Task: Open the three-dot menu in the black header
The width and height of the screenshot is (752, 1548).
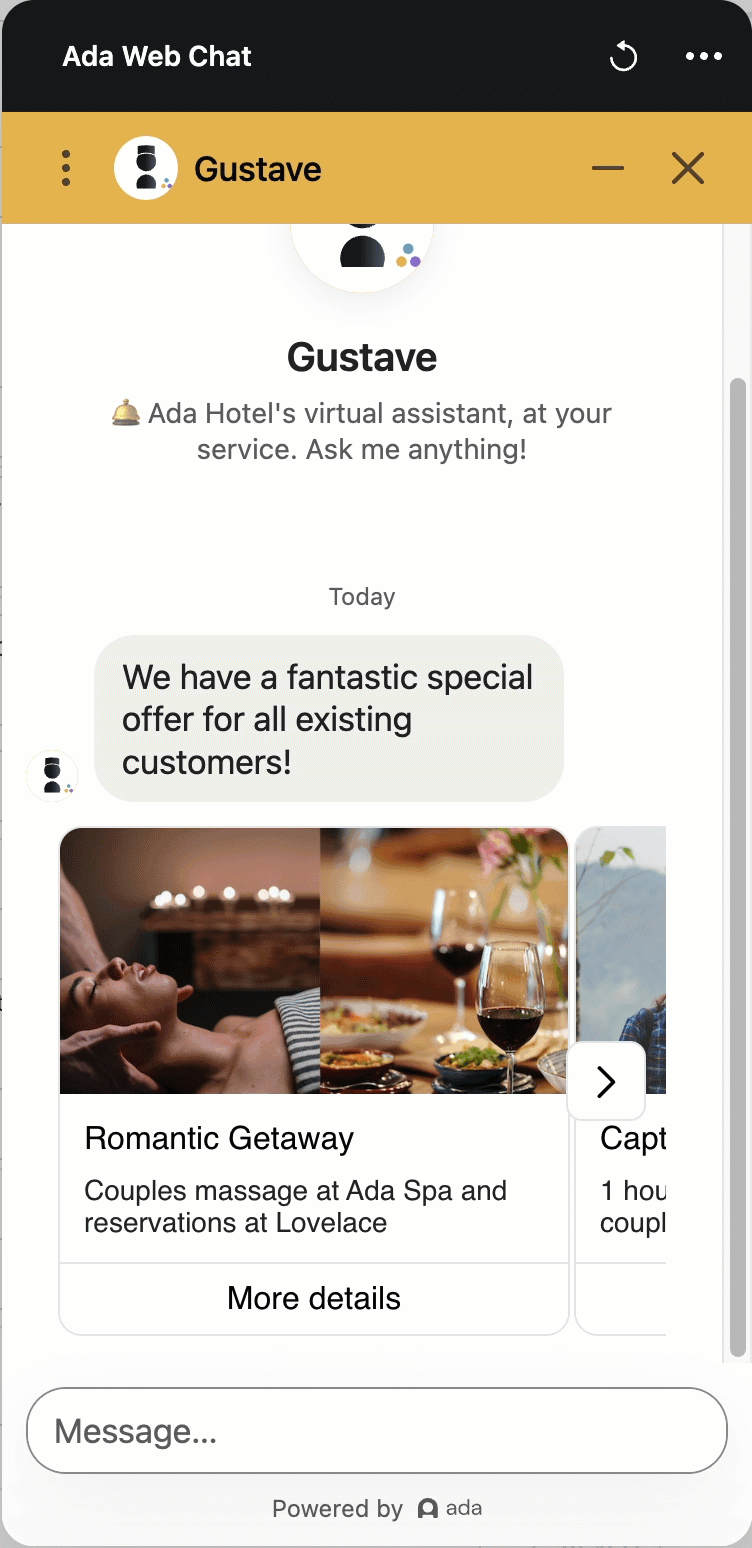Action: 703,57
